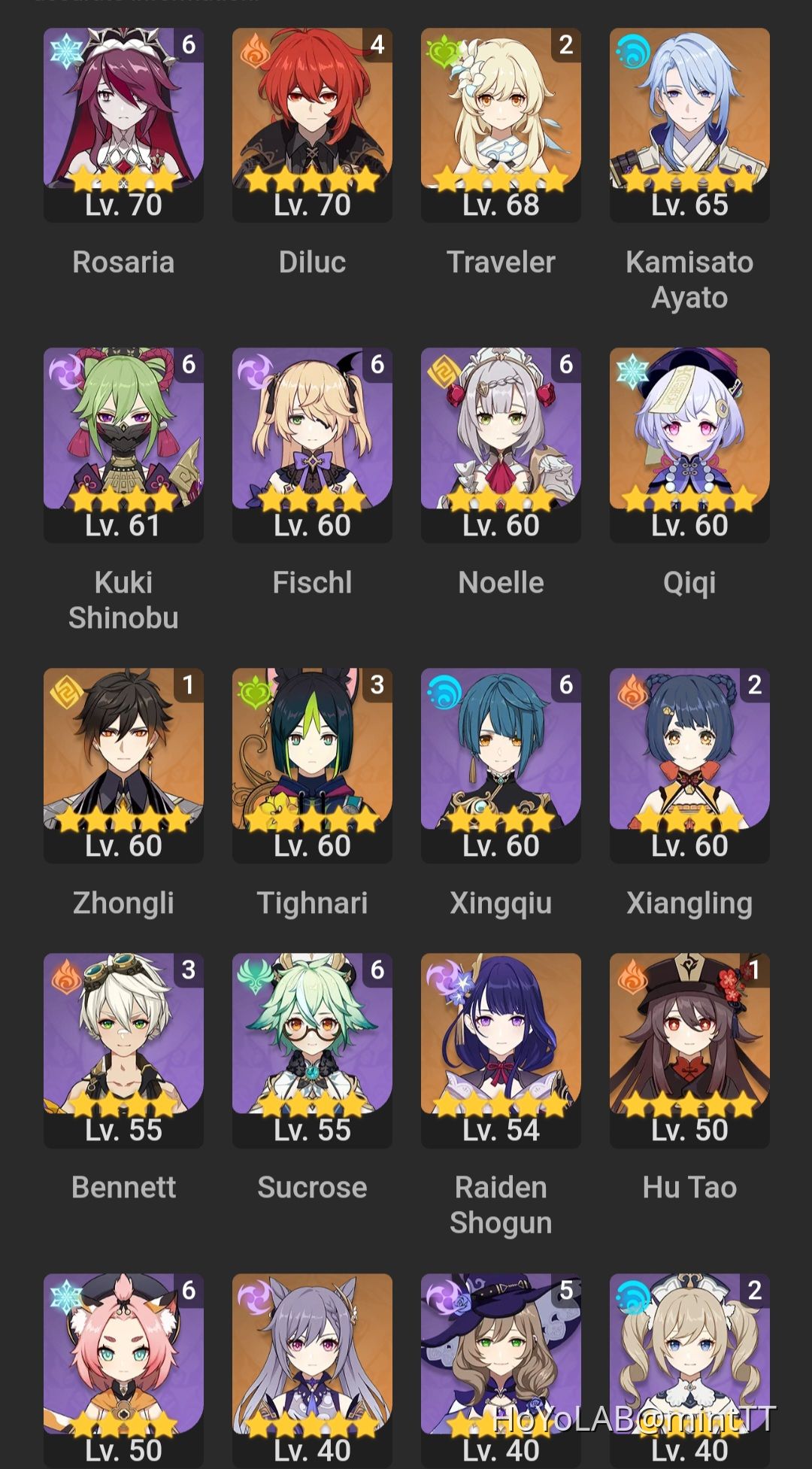Image resolution: width=812 pixels, height=1469 pixels.
Task: Select Kamisato Ayato's card
Action: [x=689, y=124]
